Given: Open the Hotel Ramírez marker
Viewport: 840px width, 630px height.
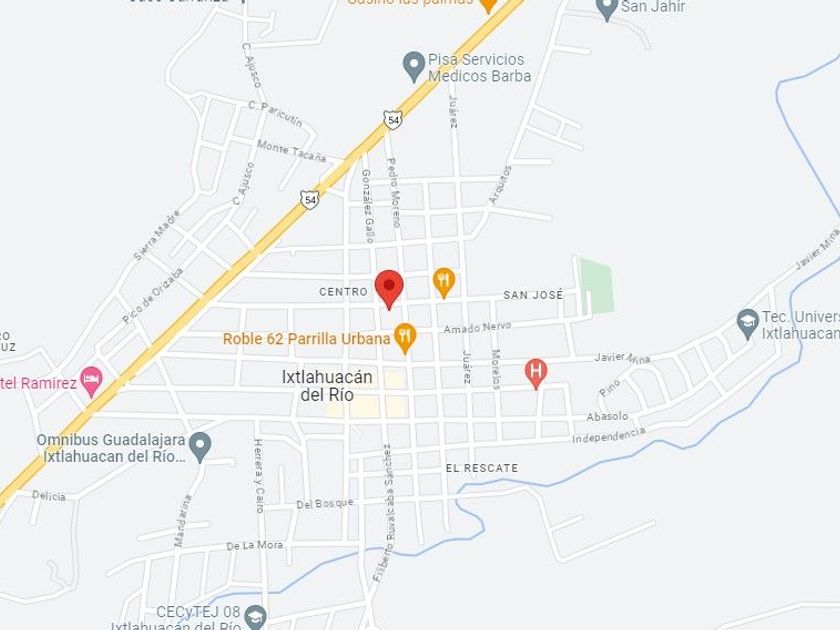Looking at the screenshot, I should (91, 381).
